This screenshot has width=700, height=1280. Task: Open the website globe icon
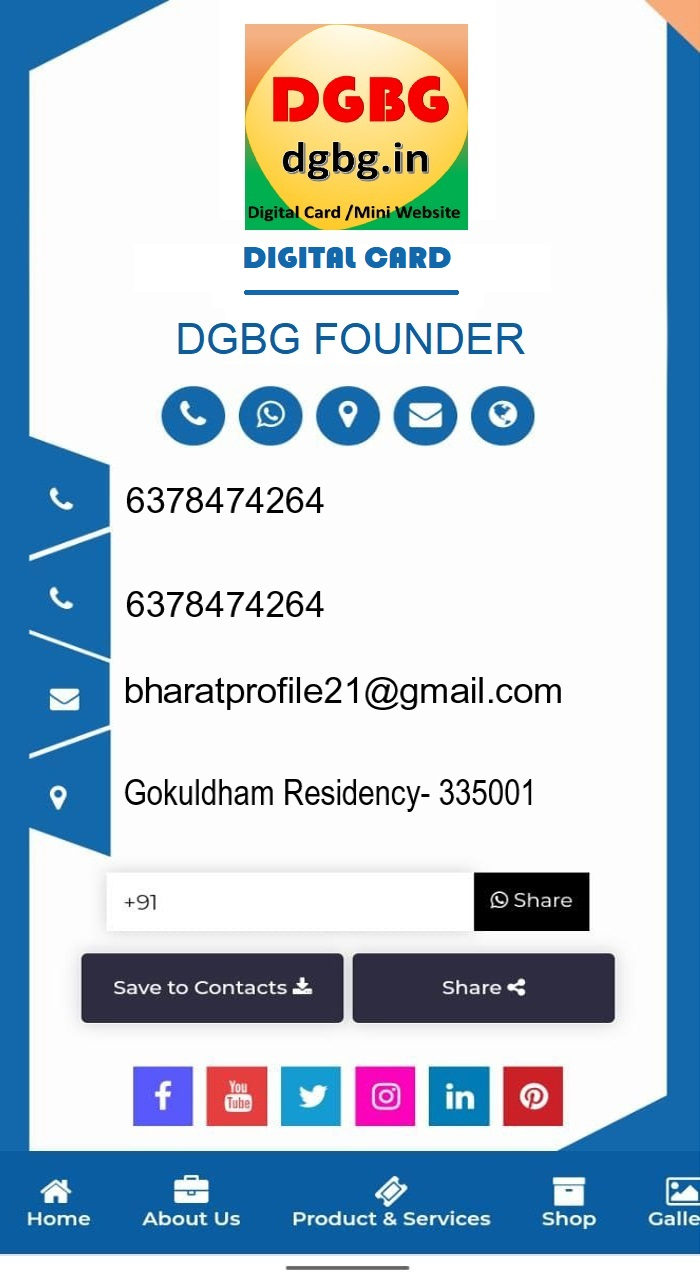(x=503, y=414)
